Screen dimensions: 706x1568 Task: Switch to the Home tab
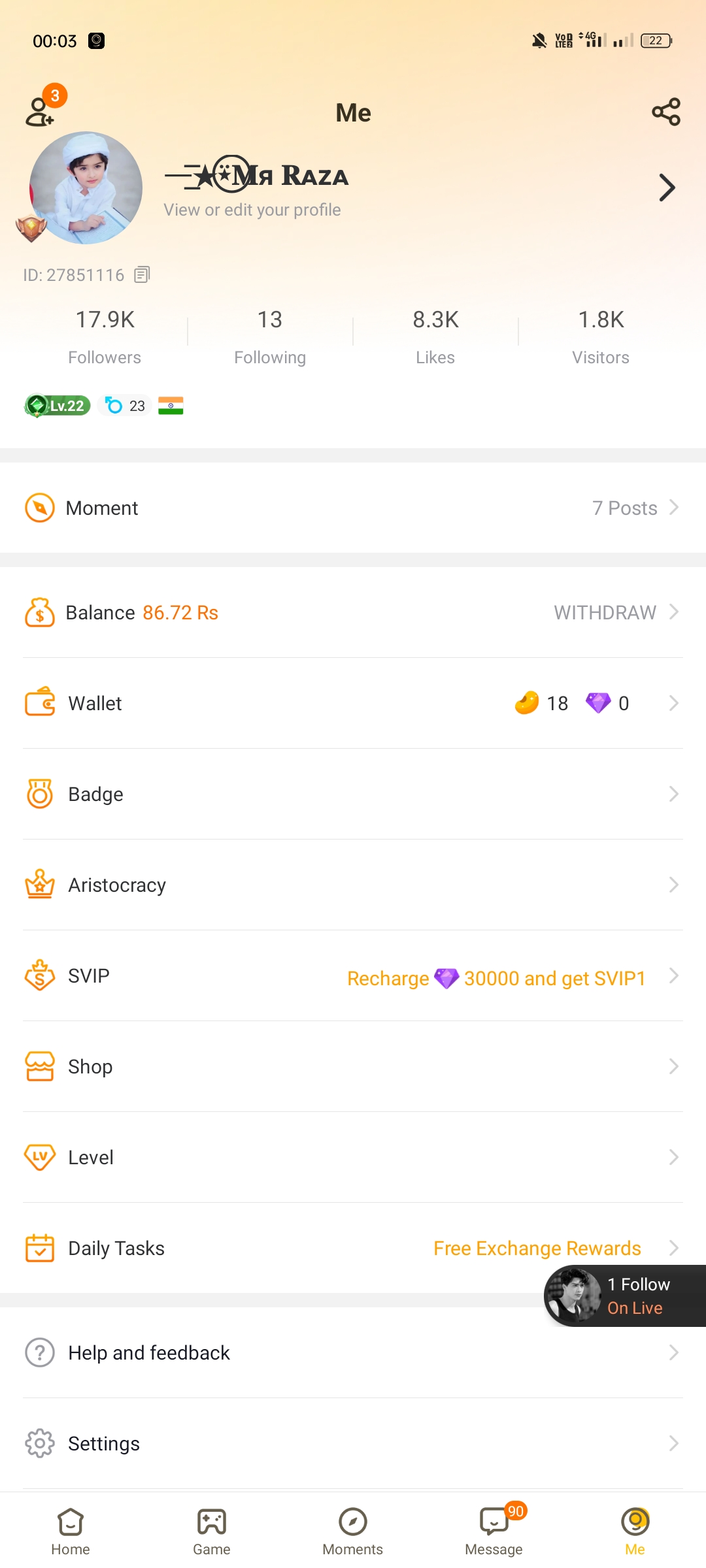pyautogui.click(x=71, y=1531)
